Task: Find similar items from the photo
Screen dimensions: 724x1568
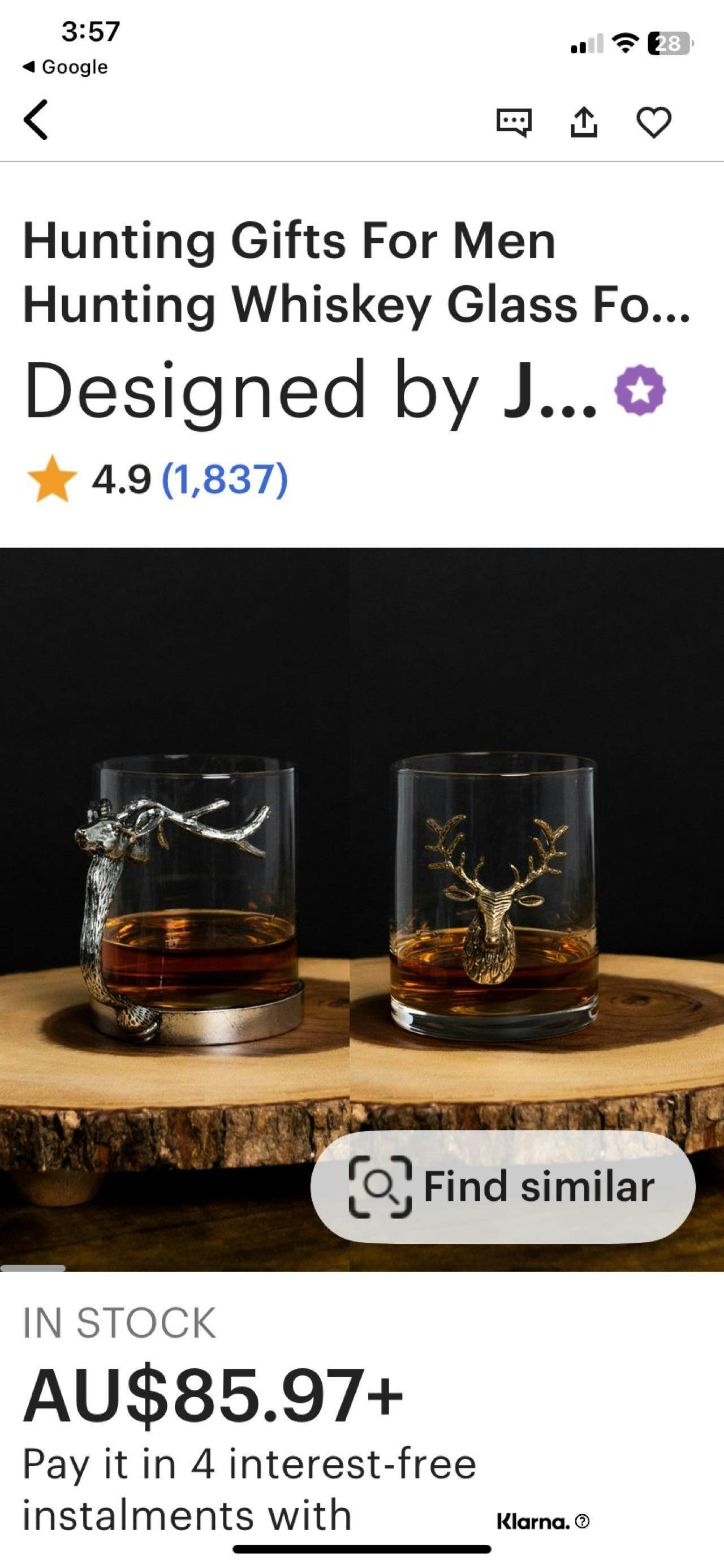Action: click(x=502, y=1187)
